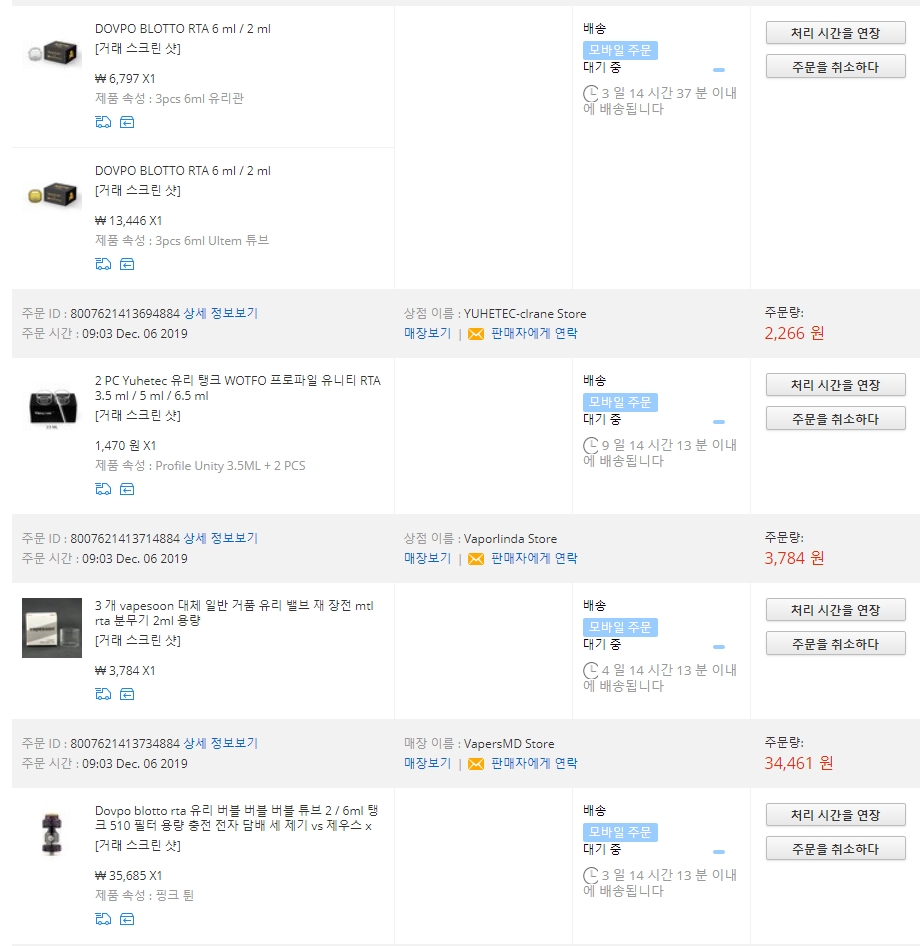The height and width of the screenshot is (946, 924).
Task: Cancel the 6,797 won DOVPO BLOTTO order
Action: (835, 67)
